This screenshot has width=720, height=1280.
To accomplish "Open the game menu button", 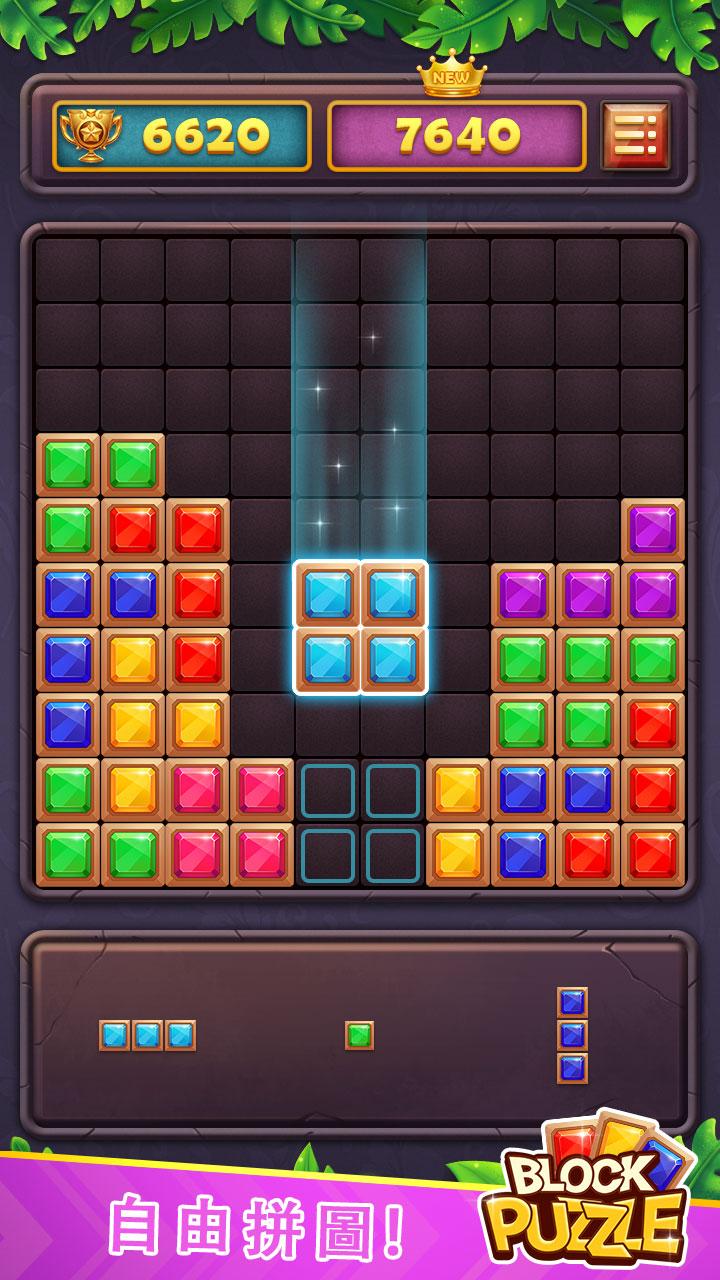I will tap(635, 136).
